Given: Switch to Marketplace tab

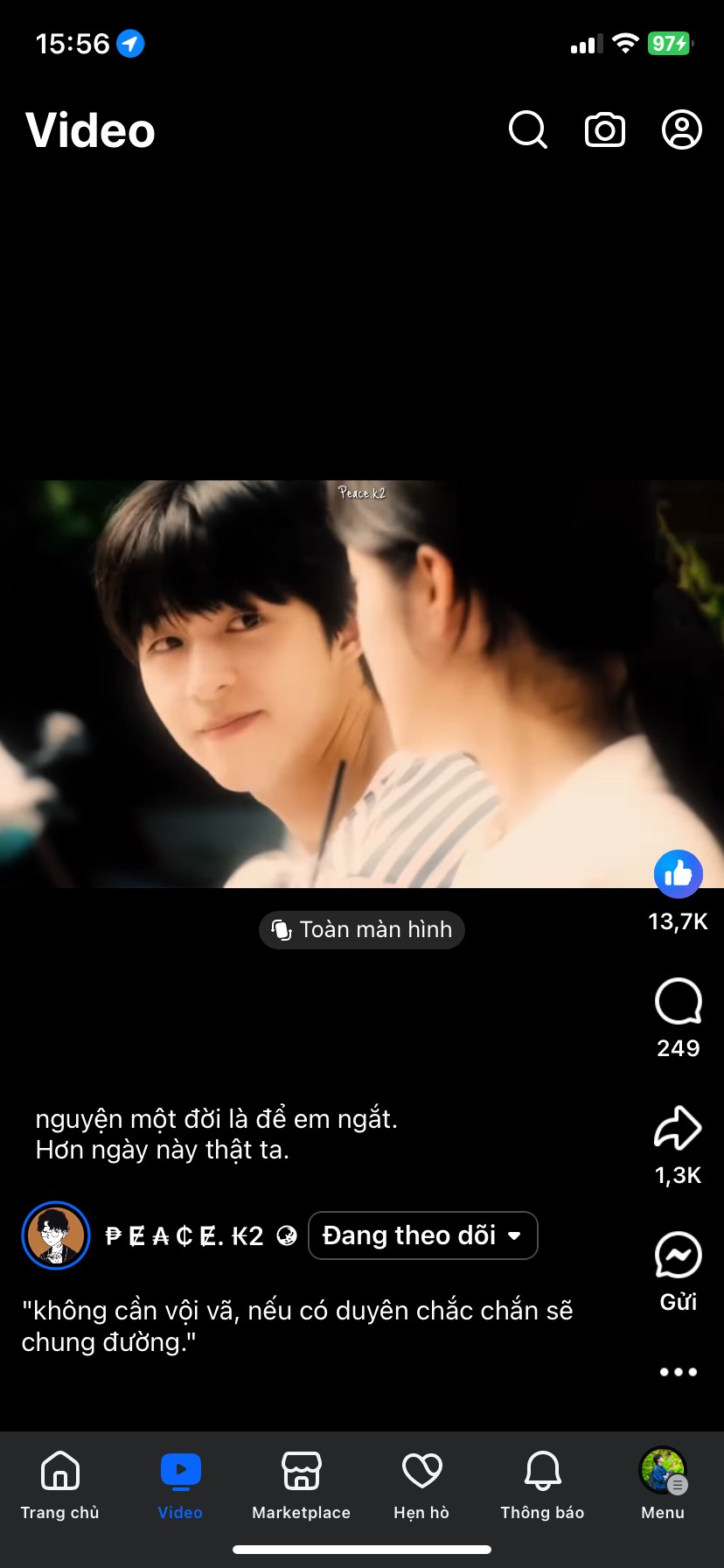Looking at the screenshot, I should (x=301, y=1484).
